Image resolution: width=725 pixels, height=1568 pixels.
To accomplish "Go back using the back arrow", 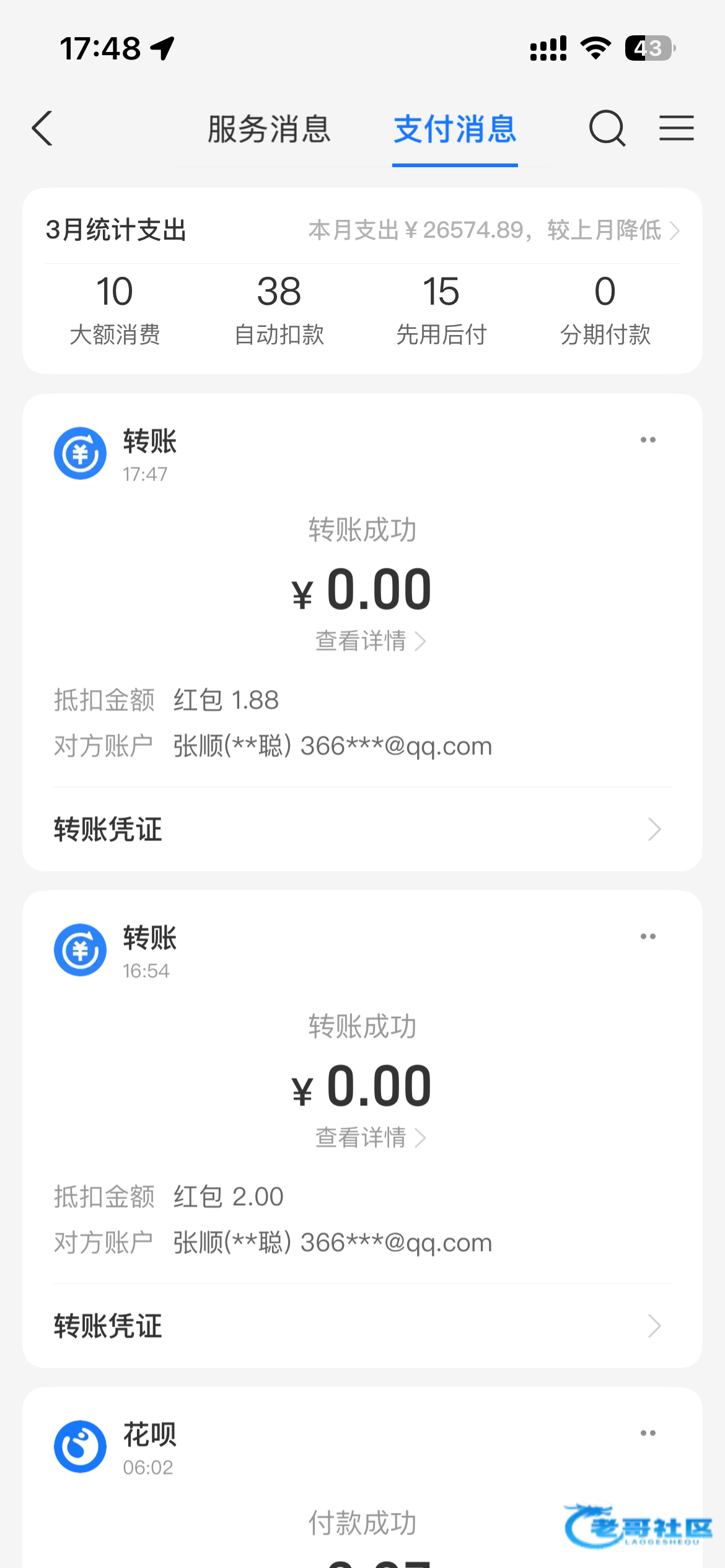I will (42, 129).
